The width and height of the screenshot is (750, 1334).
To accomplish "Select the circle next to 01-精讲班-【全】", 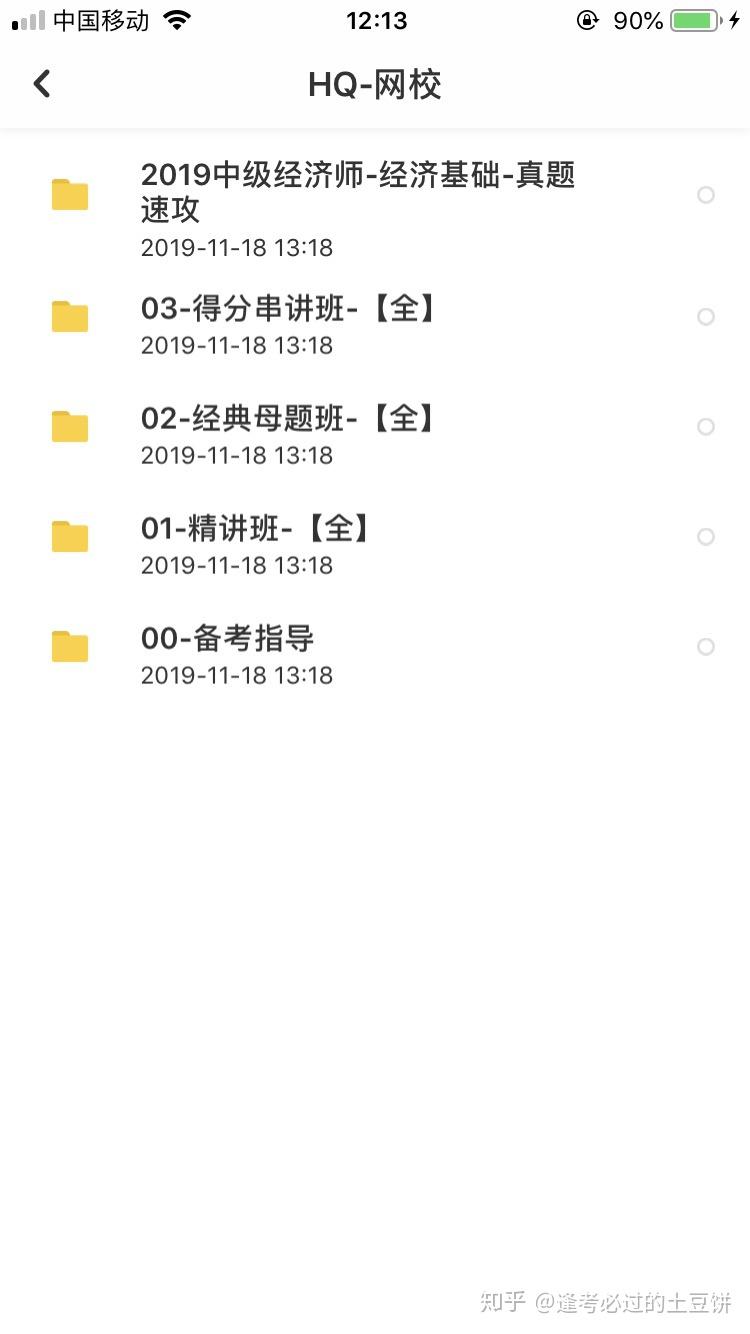I will coord(707,536).
